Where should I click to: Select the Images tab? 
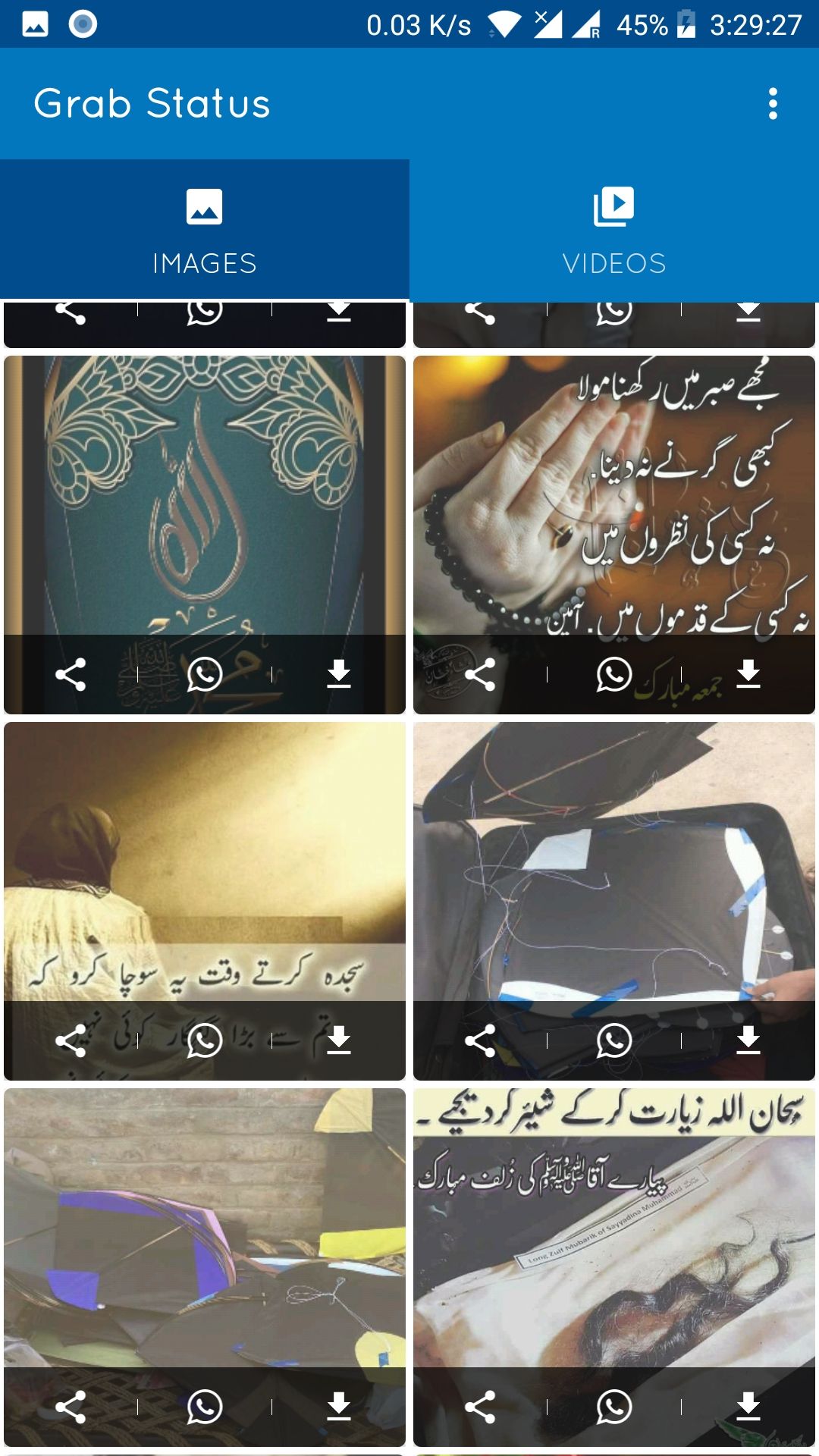205,231
